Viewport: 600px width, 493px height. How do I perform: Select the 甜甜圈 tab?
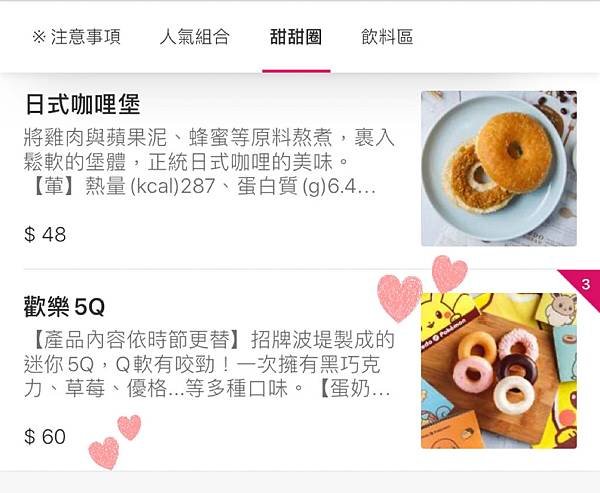pyautogui.click(x=295, y=37)
